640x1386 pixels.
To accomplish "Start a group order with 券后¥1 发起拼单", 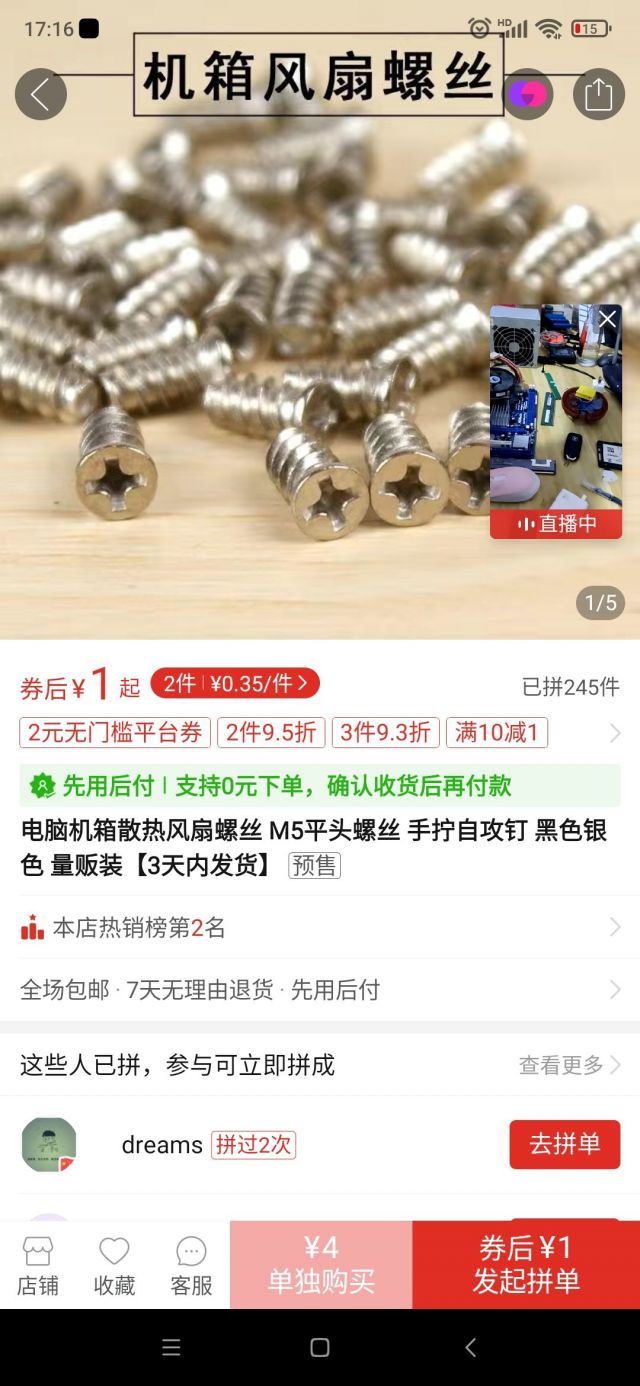I will (526, 1265).
